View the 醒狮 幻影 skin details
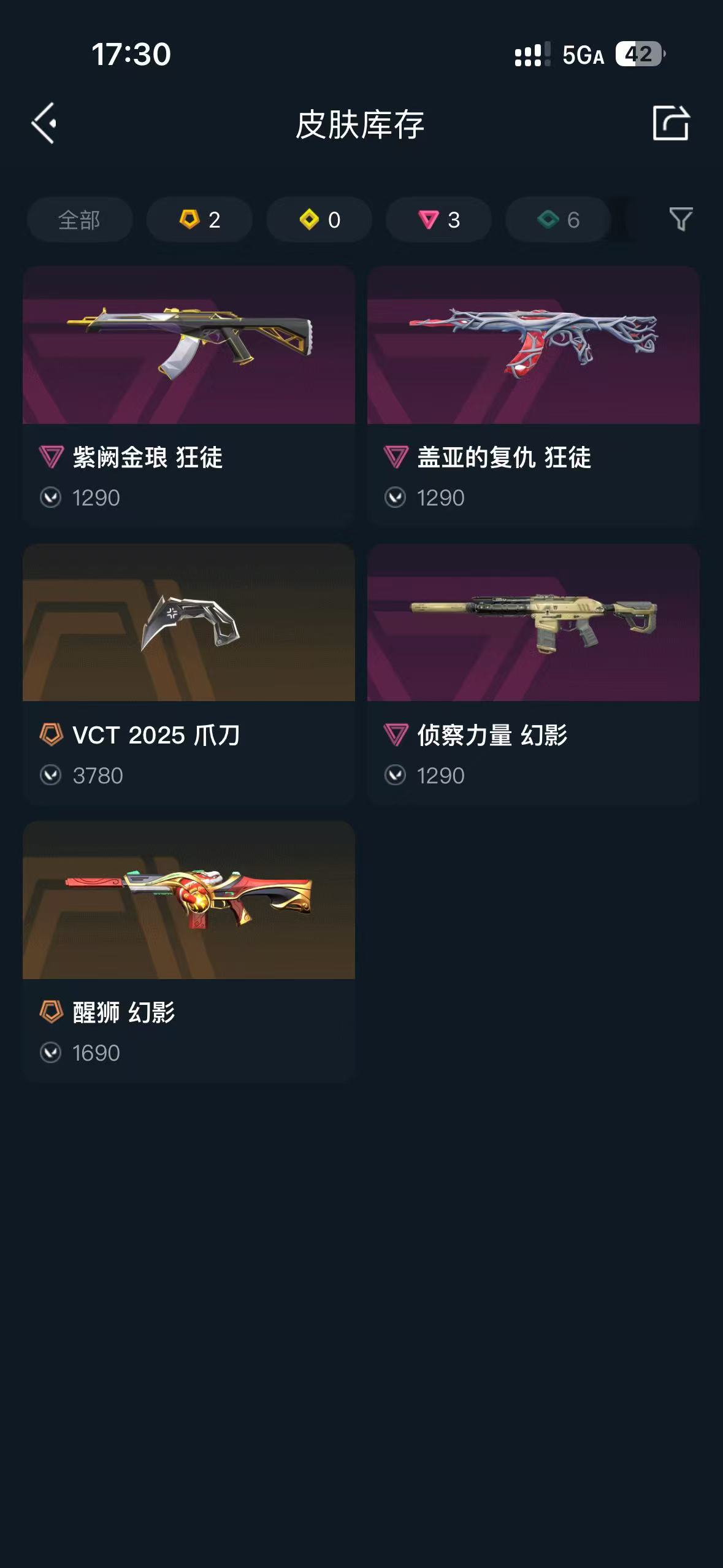Viewport: 723px width, 1568px height. (x=189, y=950)
